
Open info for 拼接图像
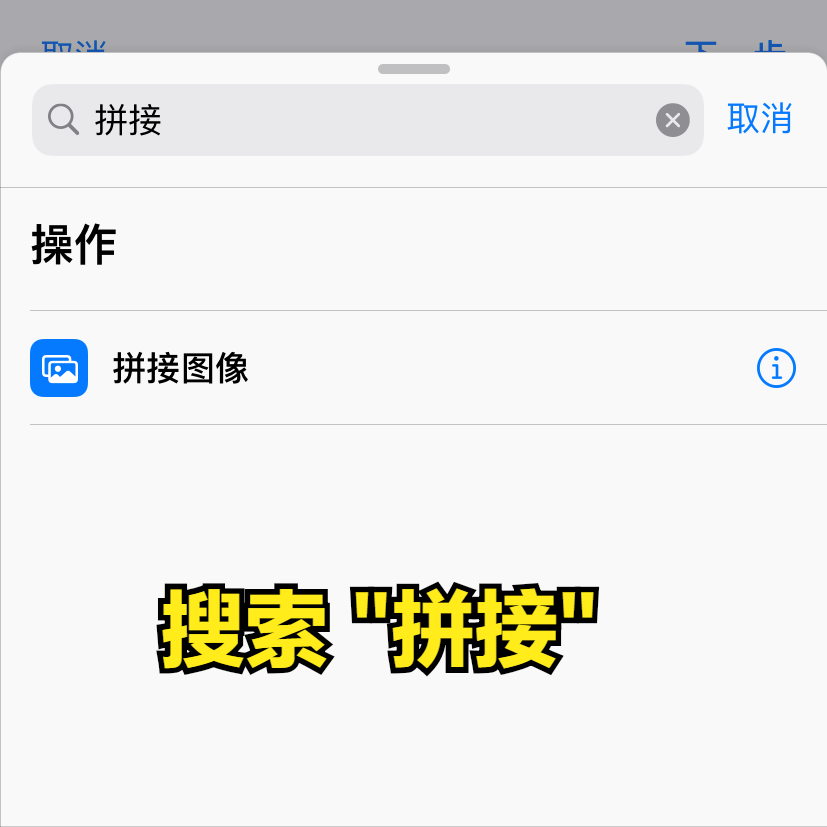click(776, 369)
